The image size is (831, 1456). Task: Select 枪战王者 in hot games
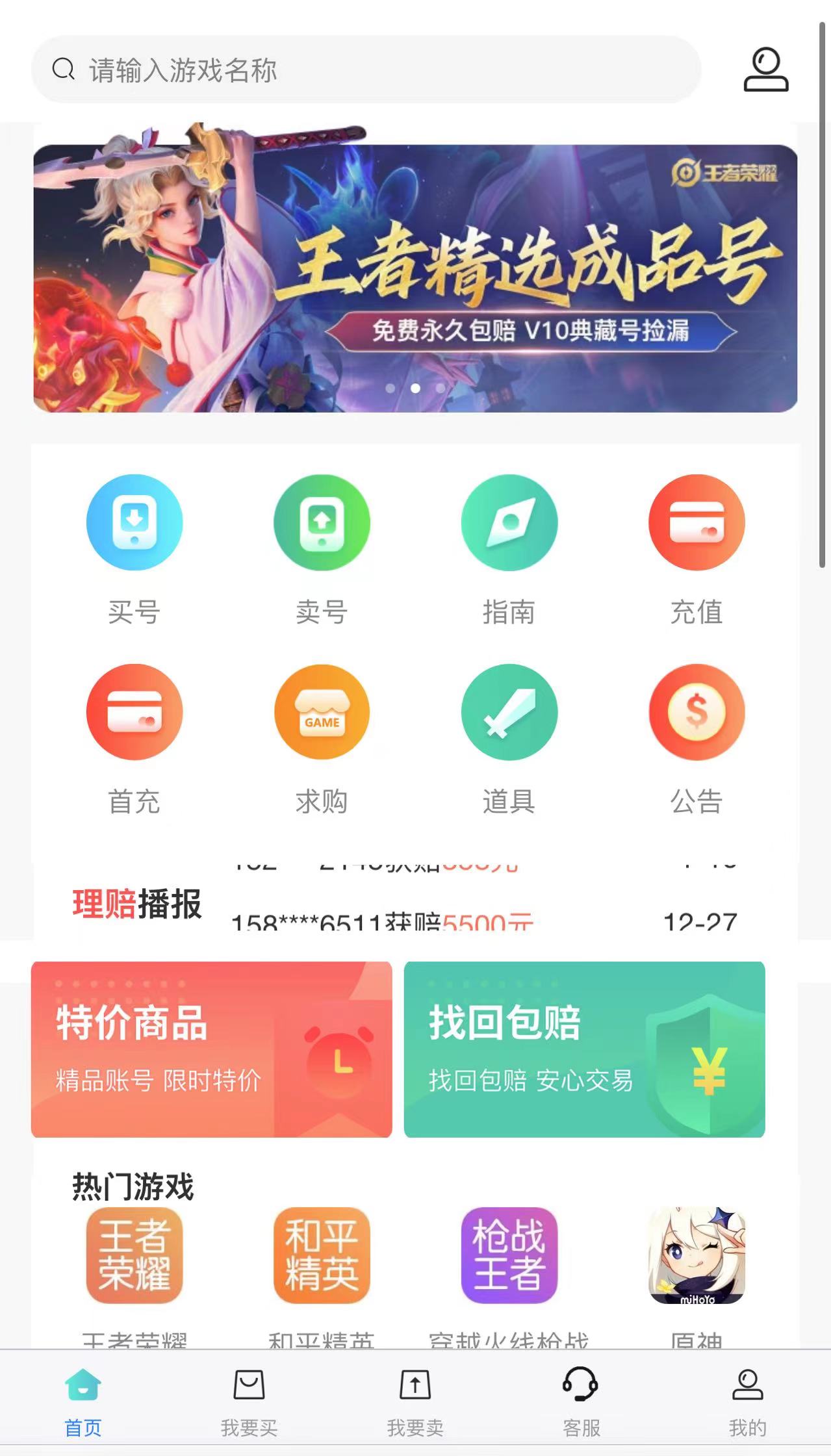click(x=509, y=1255)
